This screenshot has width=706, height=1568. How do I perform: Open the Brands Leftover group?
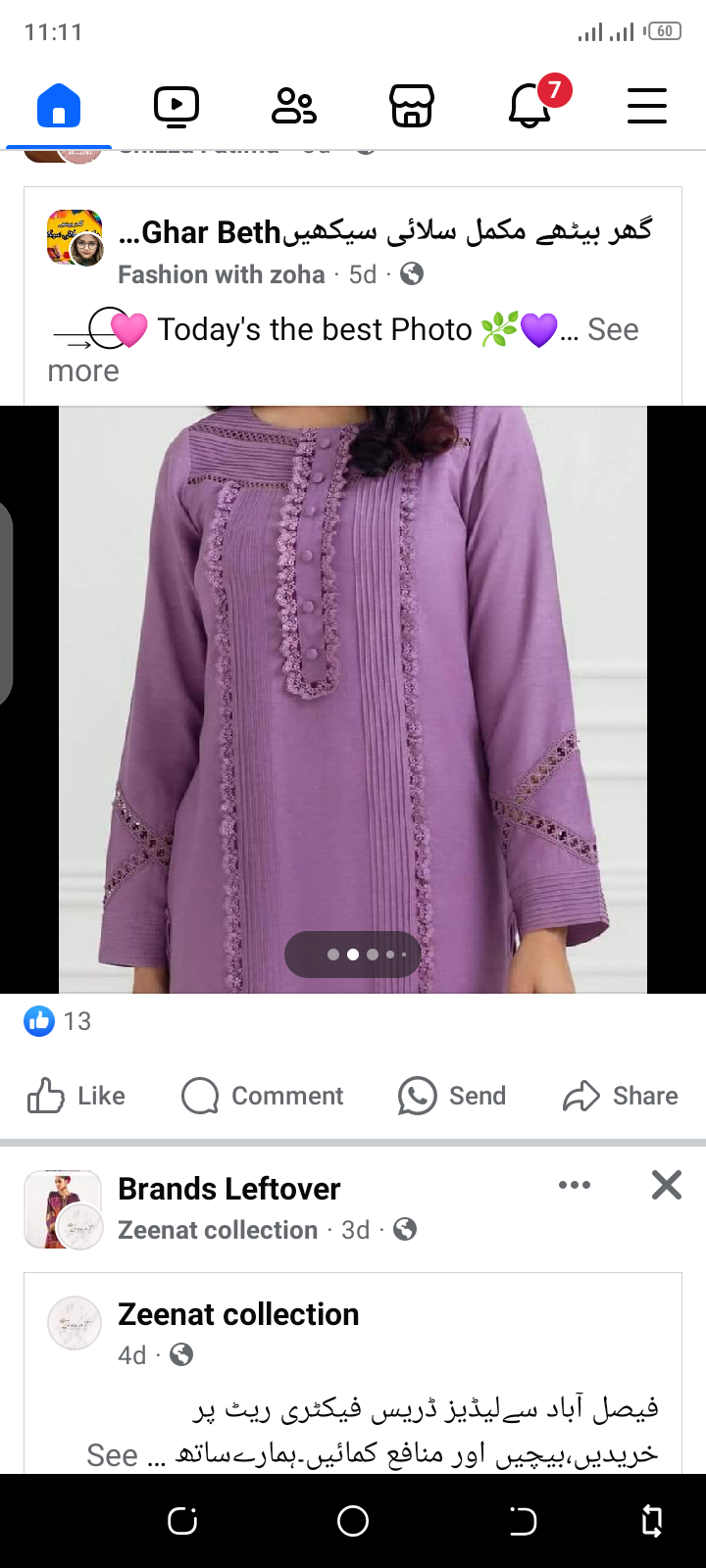(228, 1189)
